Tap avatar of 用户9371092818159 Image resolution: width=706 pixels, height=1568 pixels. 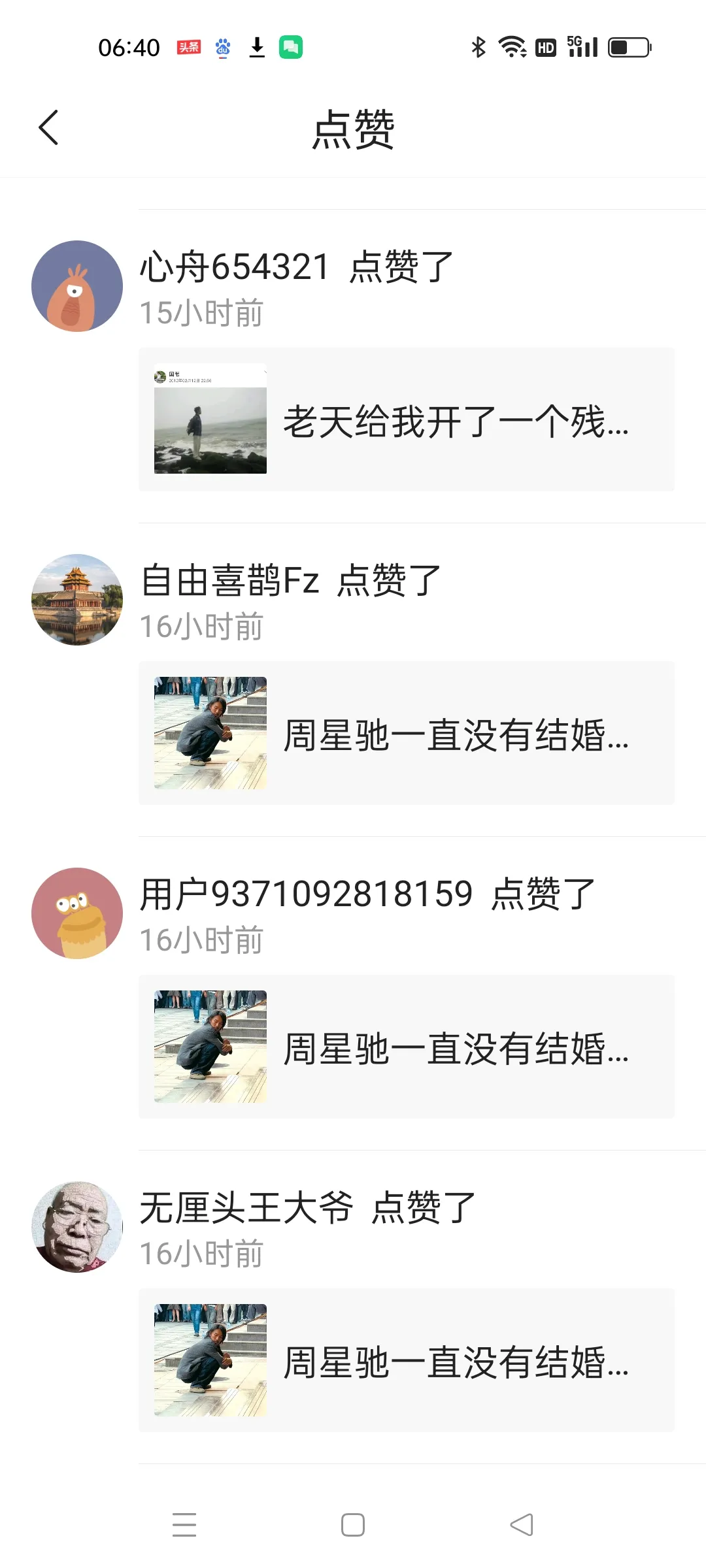pyautogui.click(x=77, y=913)
